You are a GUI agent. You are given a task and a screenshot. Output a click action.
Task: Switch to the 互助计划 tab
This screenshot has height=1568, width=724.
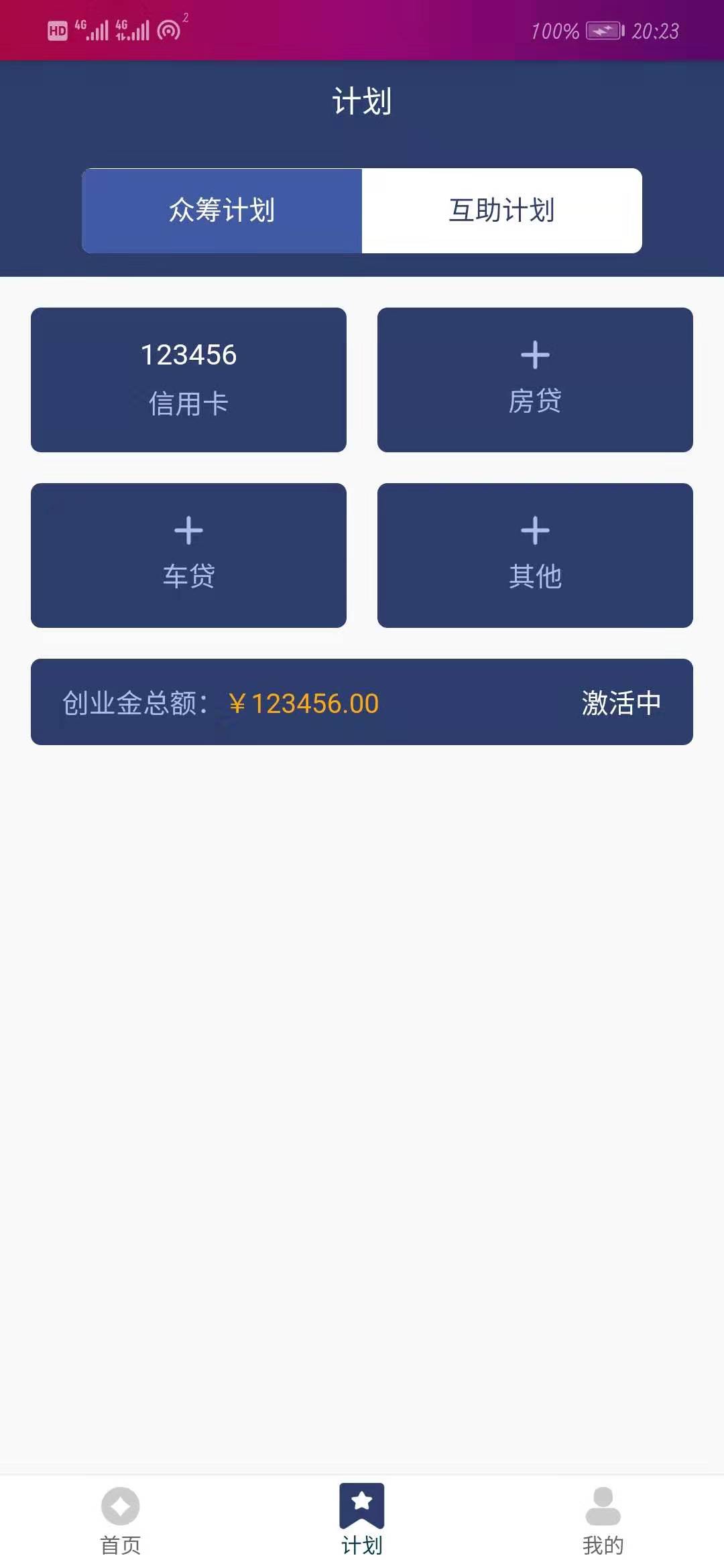pos(501,210)
